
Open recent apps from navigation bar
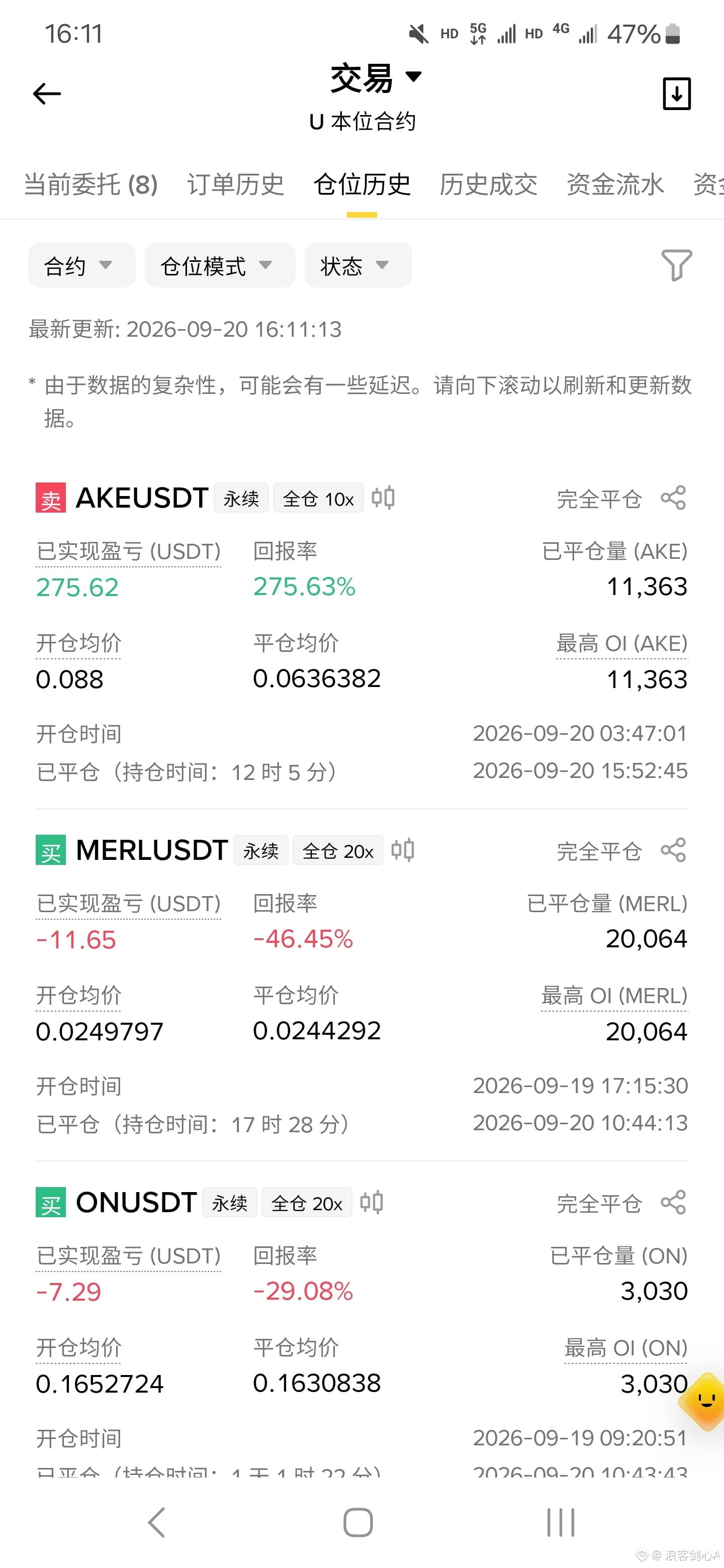(x=561, y=1522)
